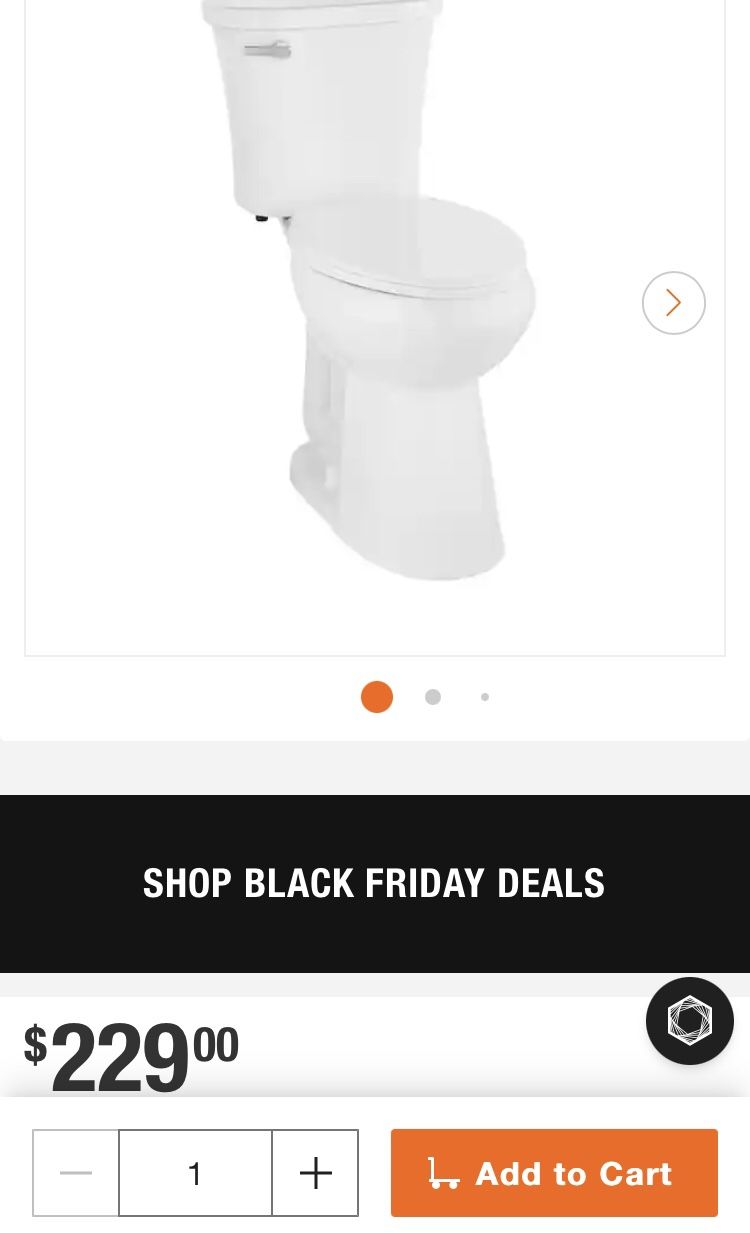Switch image view using middle gray dot

click(x=433, y=697)
